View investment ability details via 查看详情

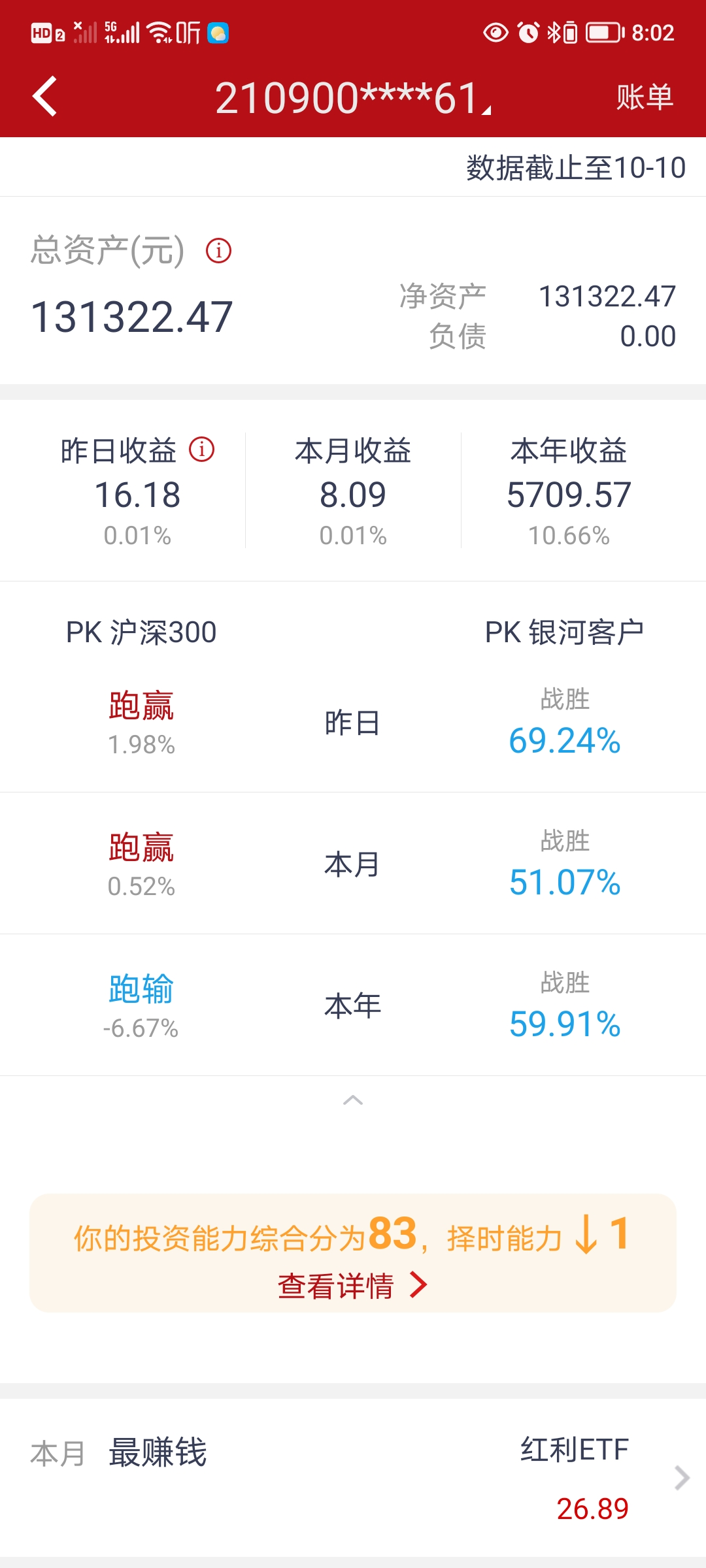(352, 1286)
